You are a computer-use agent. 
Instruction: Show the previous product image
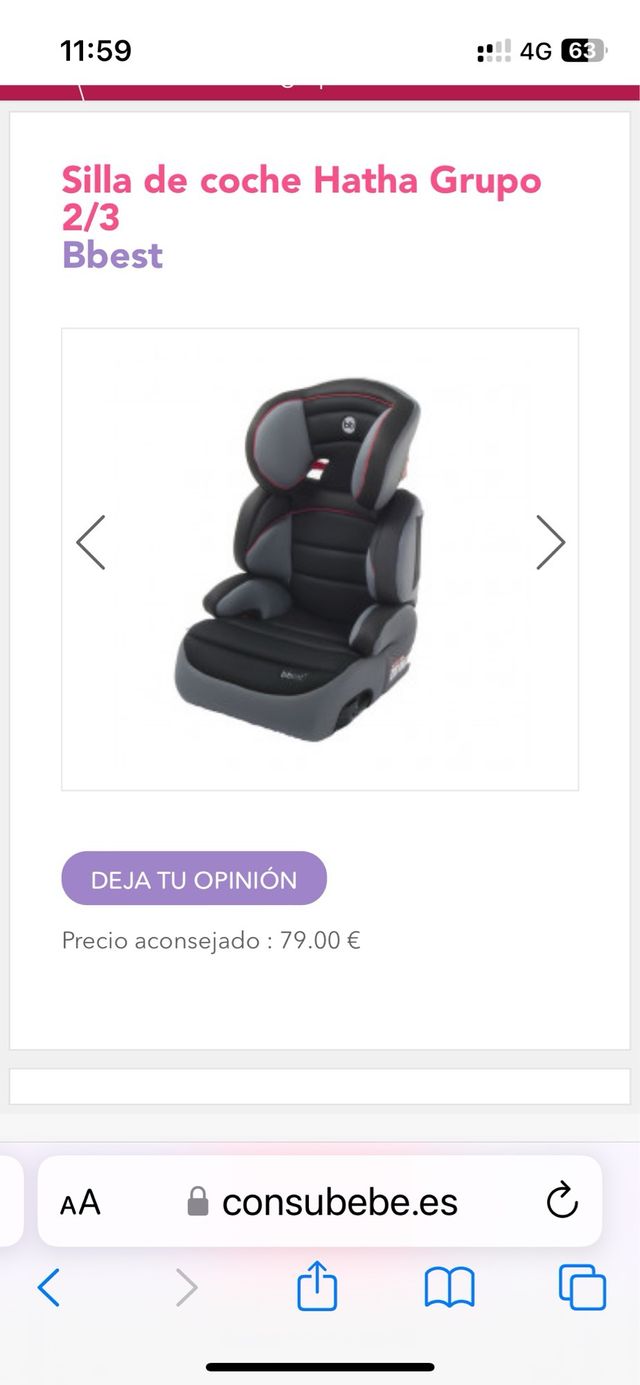pyautogui.click(x=91, y=542)
